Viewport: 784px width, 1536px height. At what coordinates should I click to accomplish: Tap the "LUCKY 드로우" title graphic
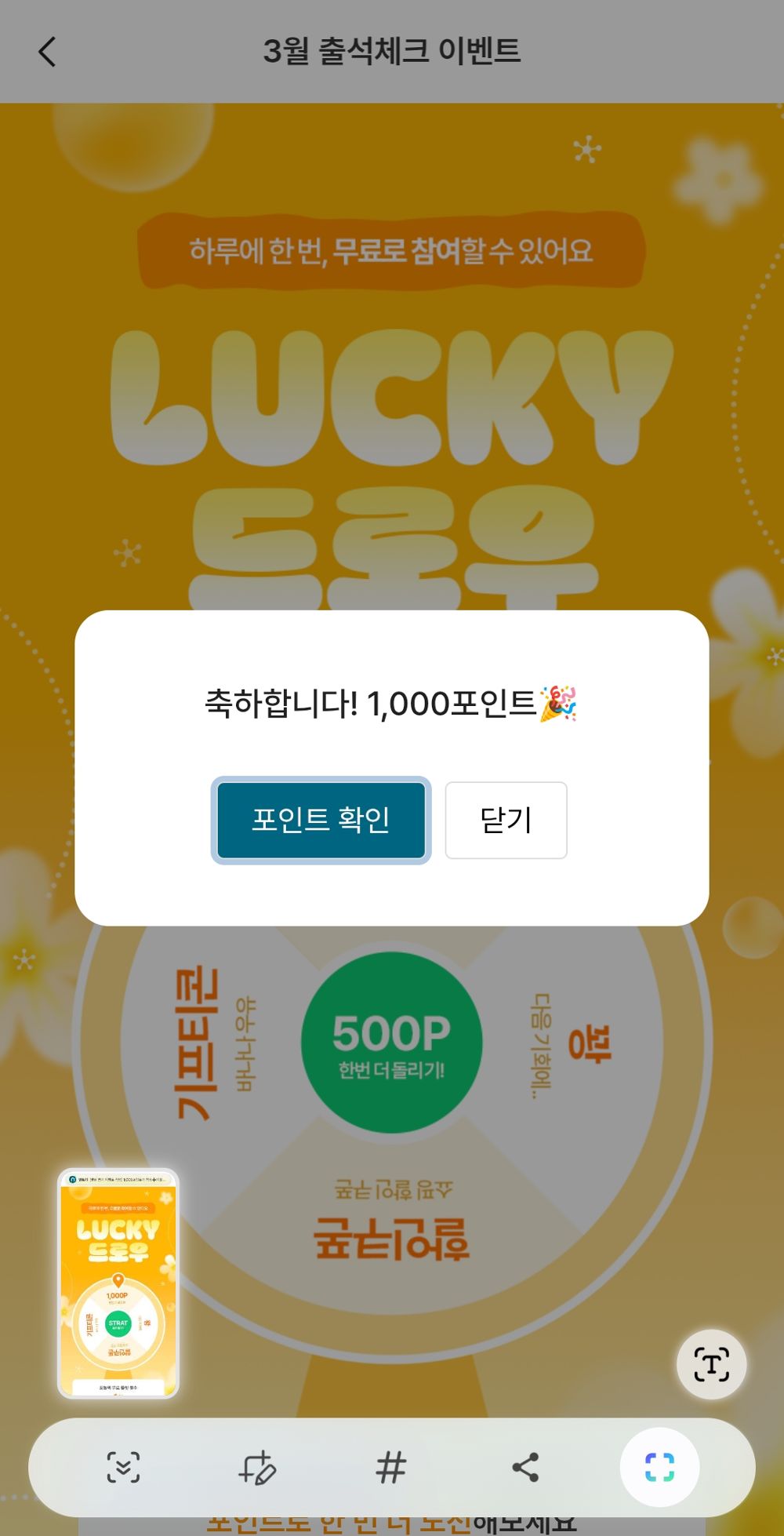pos(392,455)
